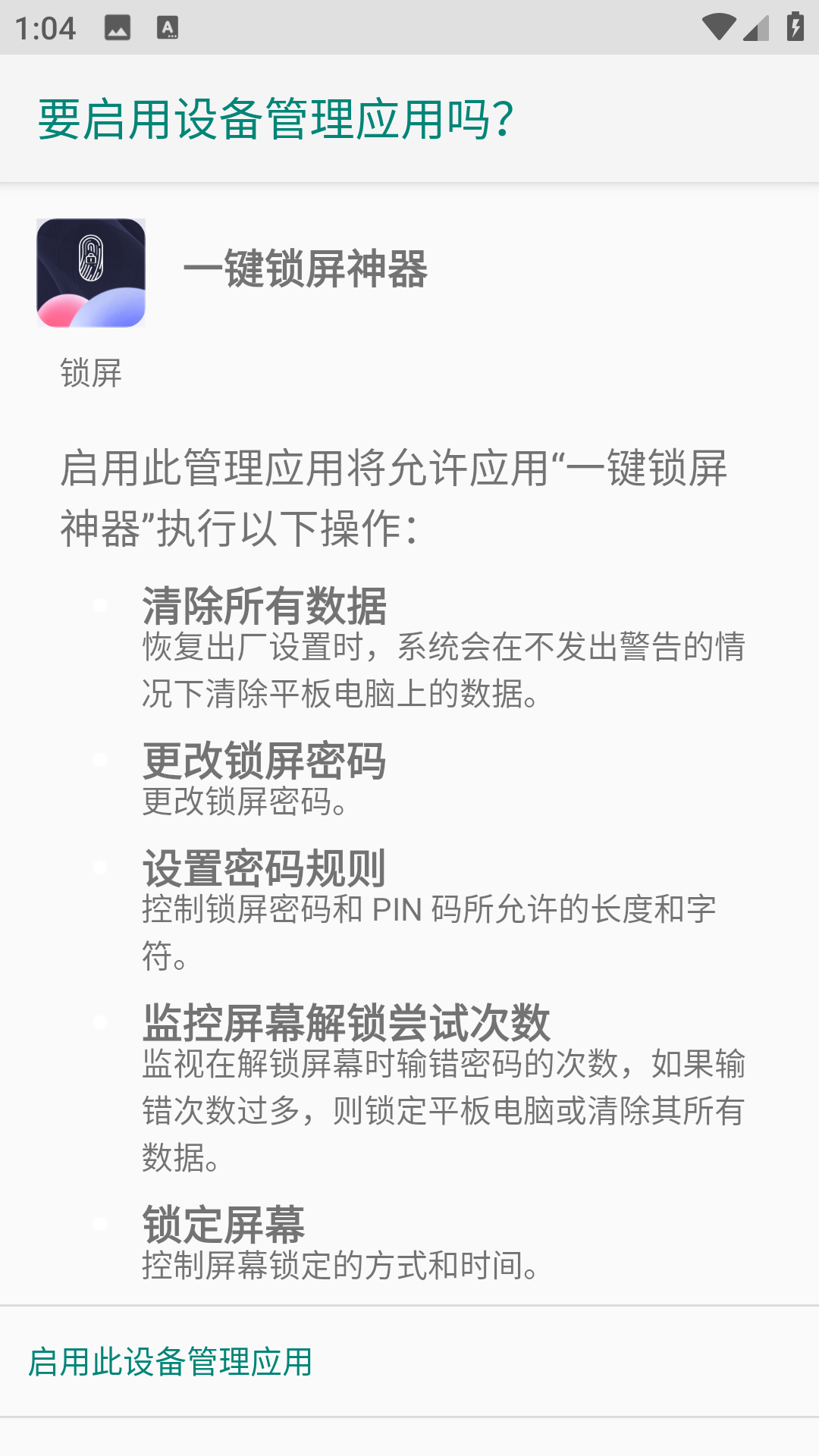Select the 清除所有数据 permission entry
The height and width of the screenshot is (1456, 819).
click(264, 607)
